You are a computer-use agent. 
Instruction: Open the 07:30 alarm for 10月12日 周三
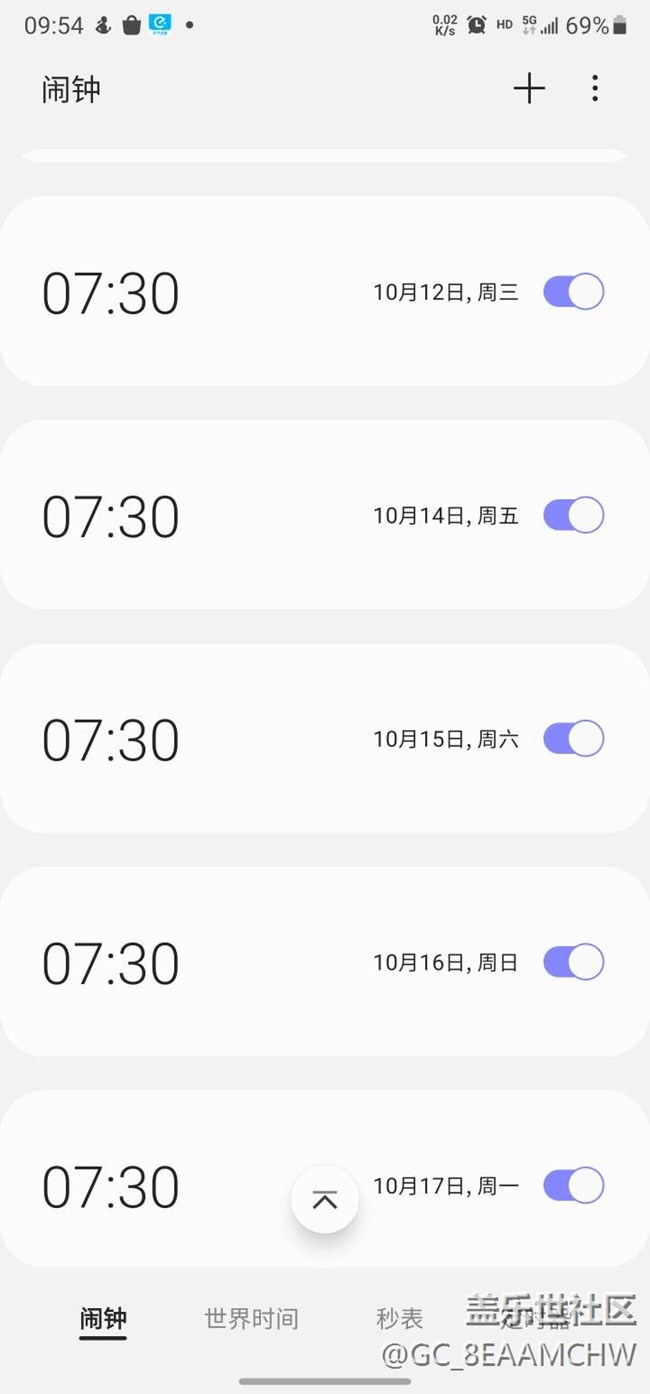pos(325,291)
